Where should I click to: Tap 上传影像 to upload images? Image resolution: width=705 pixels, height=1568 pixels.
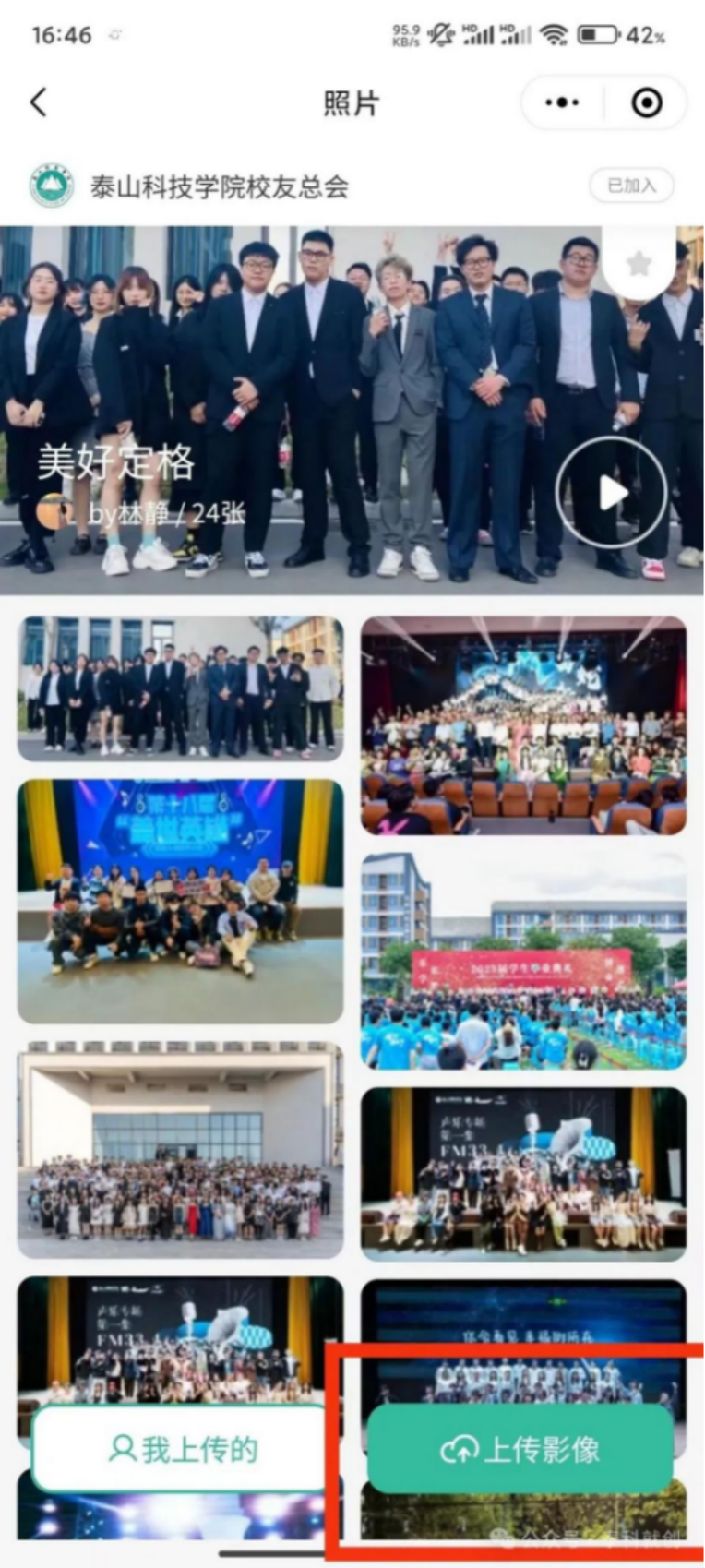520,1449
